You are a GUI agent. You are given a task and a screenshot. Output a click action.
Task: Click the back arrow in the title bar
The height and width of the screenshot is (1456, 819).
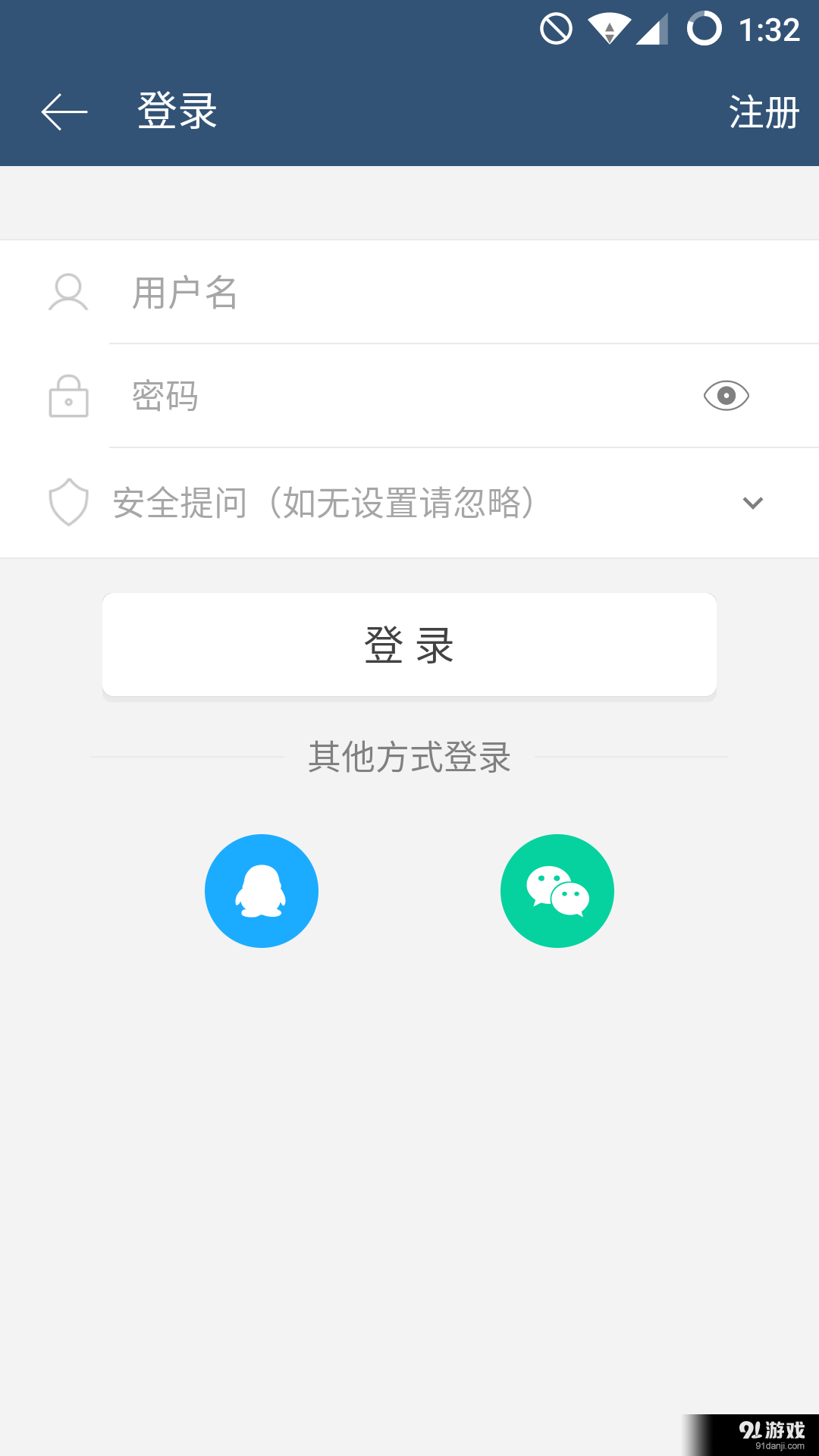coord(64,111)
